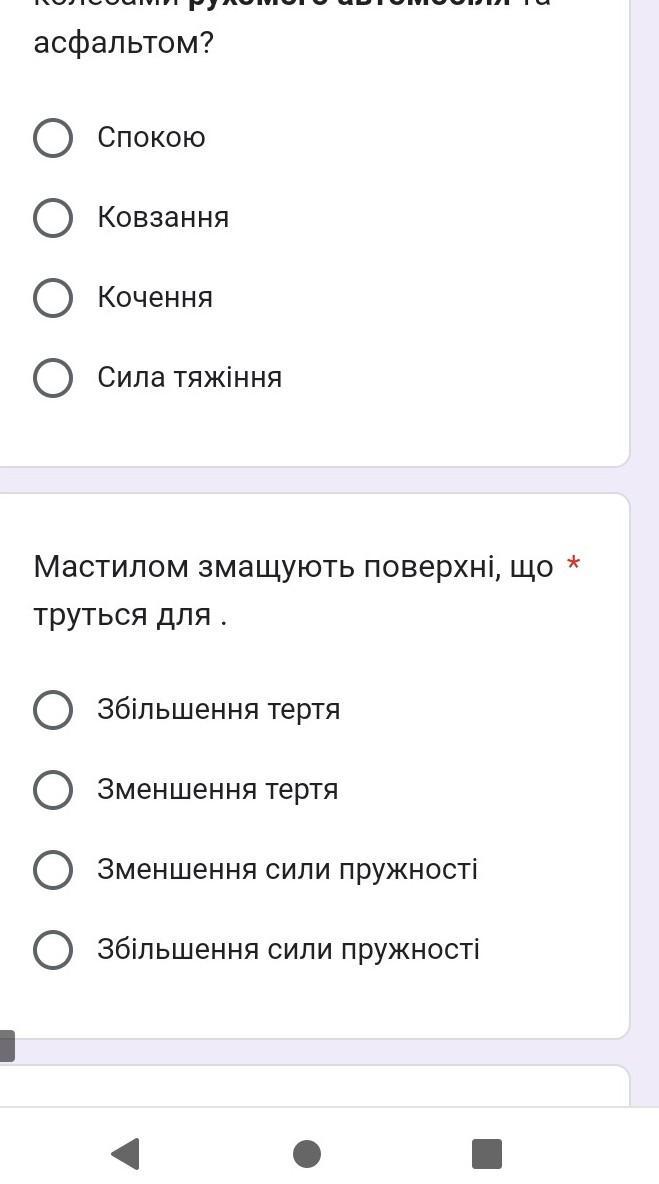
Task: Select the Сила тяжіння option
Action: (53, 378)
